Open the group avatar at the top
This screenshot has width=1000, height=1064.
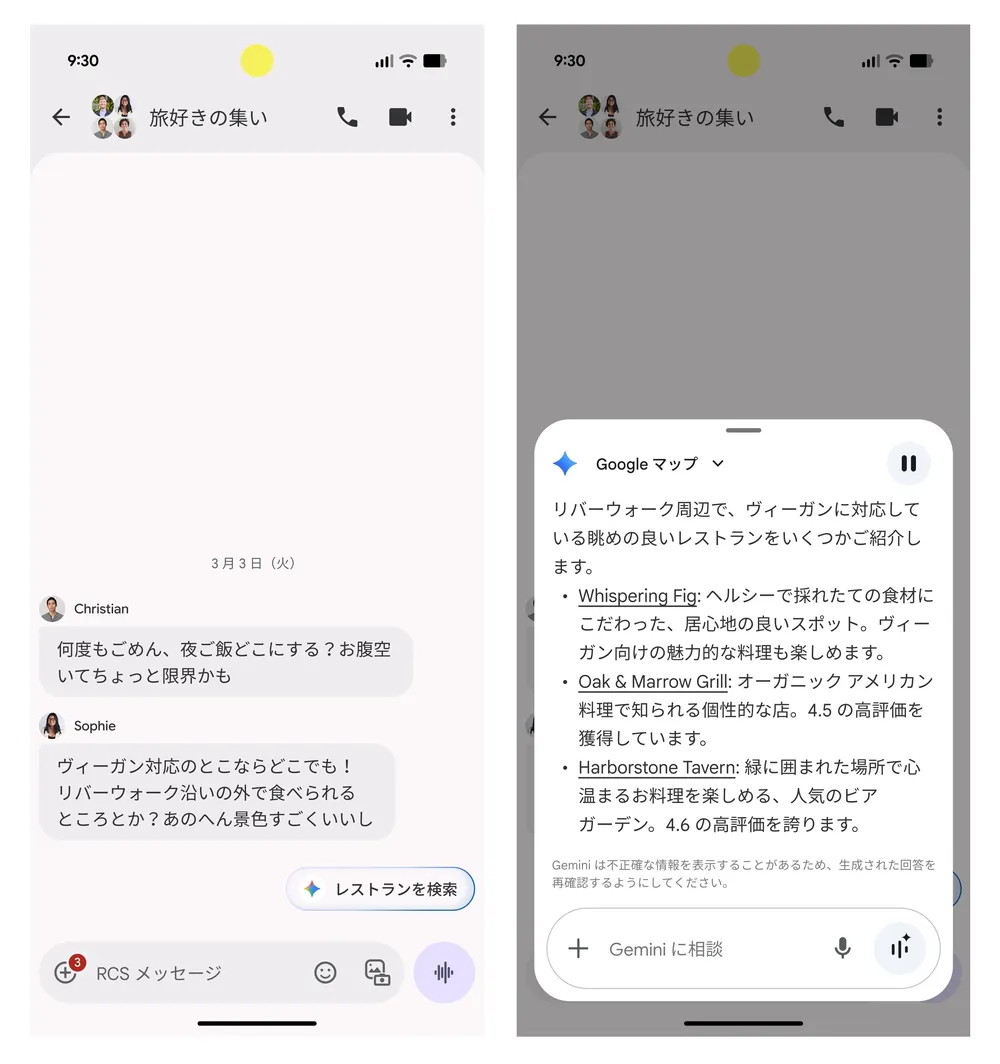pyautogui.click(x=113, y=117)
